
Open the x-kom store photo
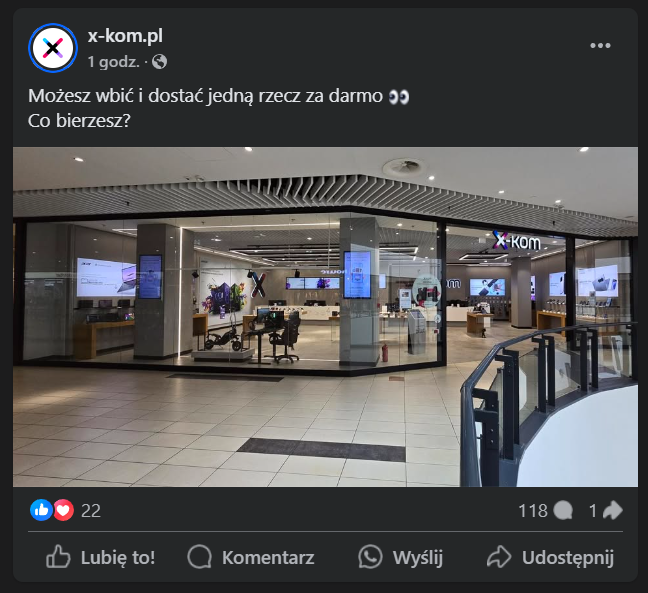[325, 317]
